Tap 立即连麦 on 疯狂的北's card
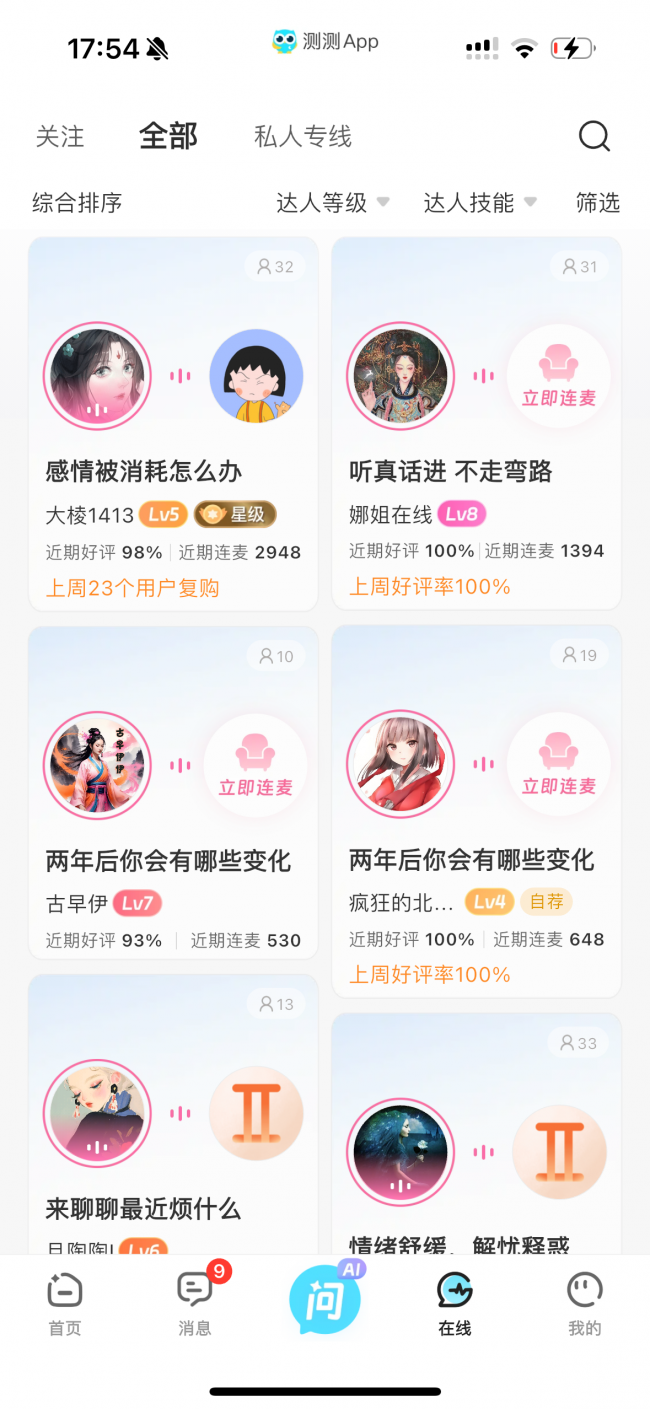Screen dimensions: 650x1409 tap(559, 765)
